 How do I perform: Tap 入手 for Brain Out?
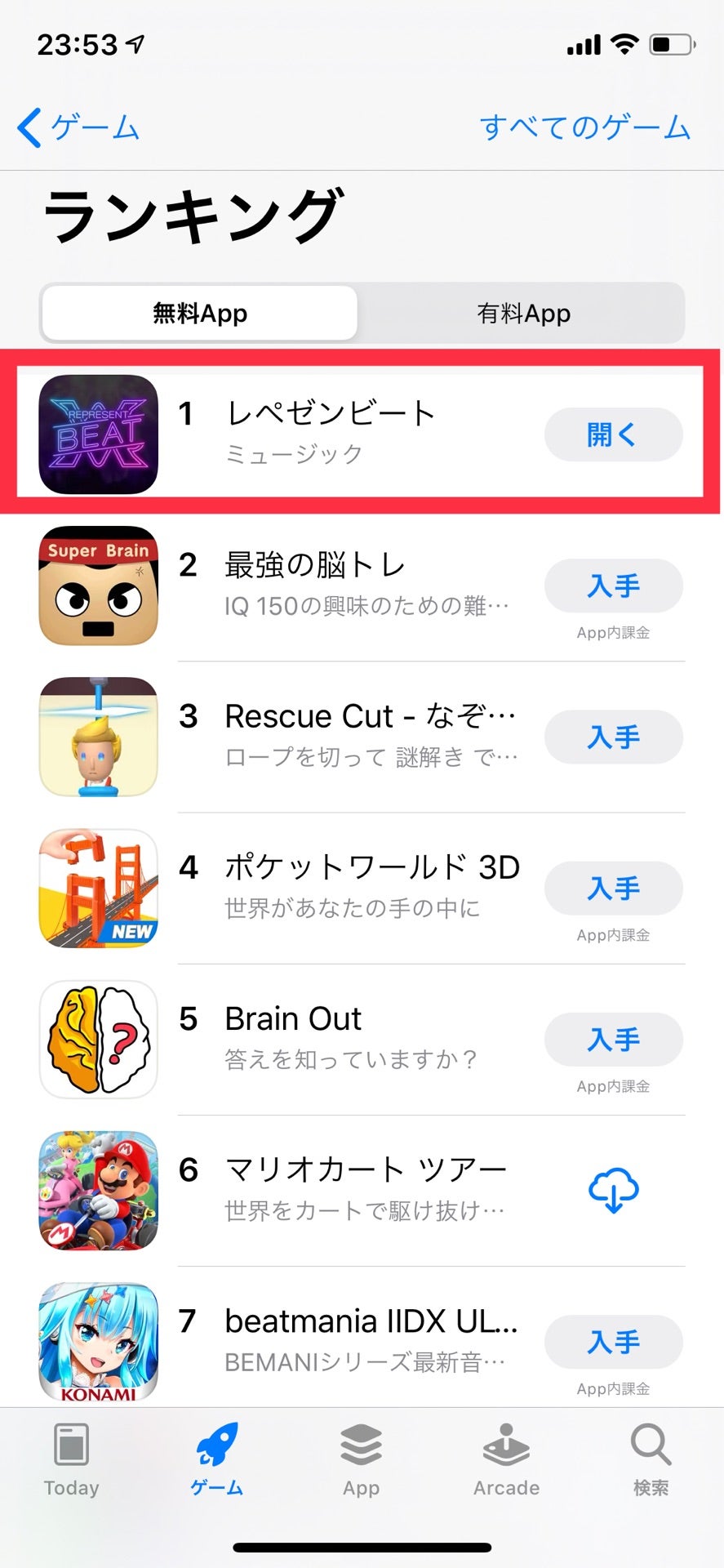pyautogui.click(x=613, y=1039)
